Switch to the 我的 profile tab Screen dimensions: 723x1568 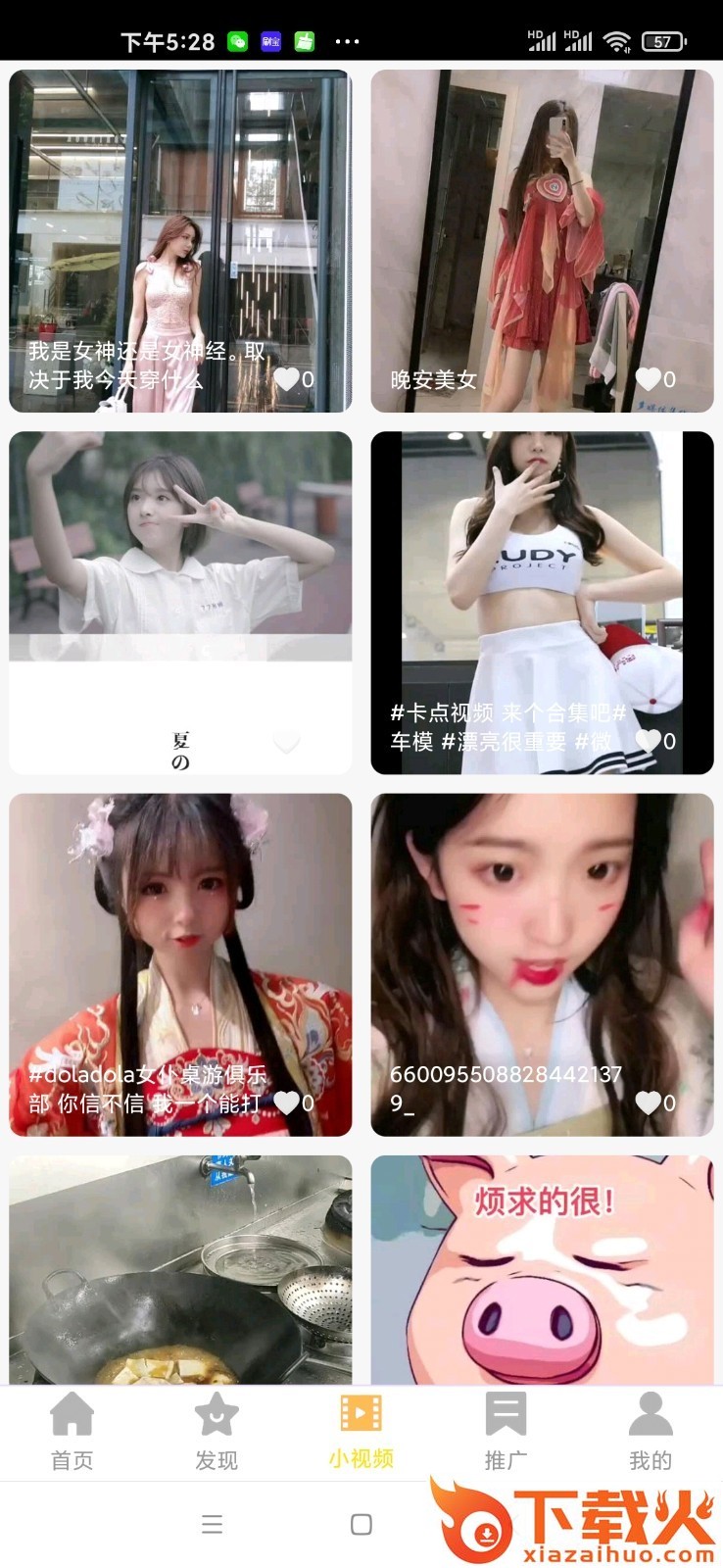pos(651,1431)
